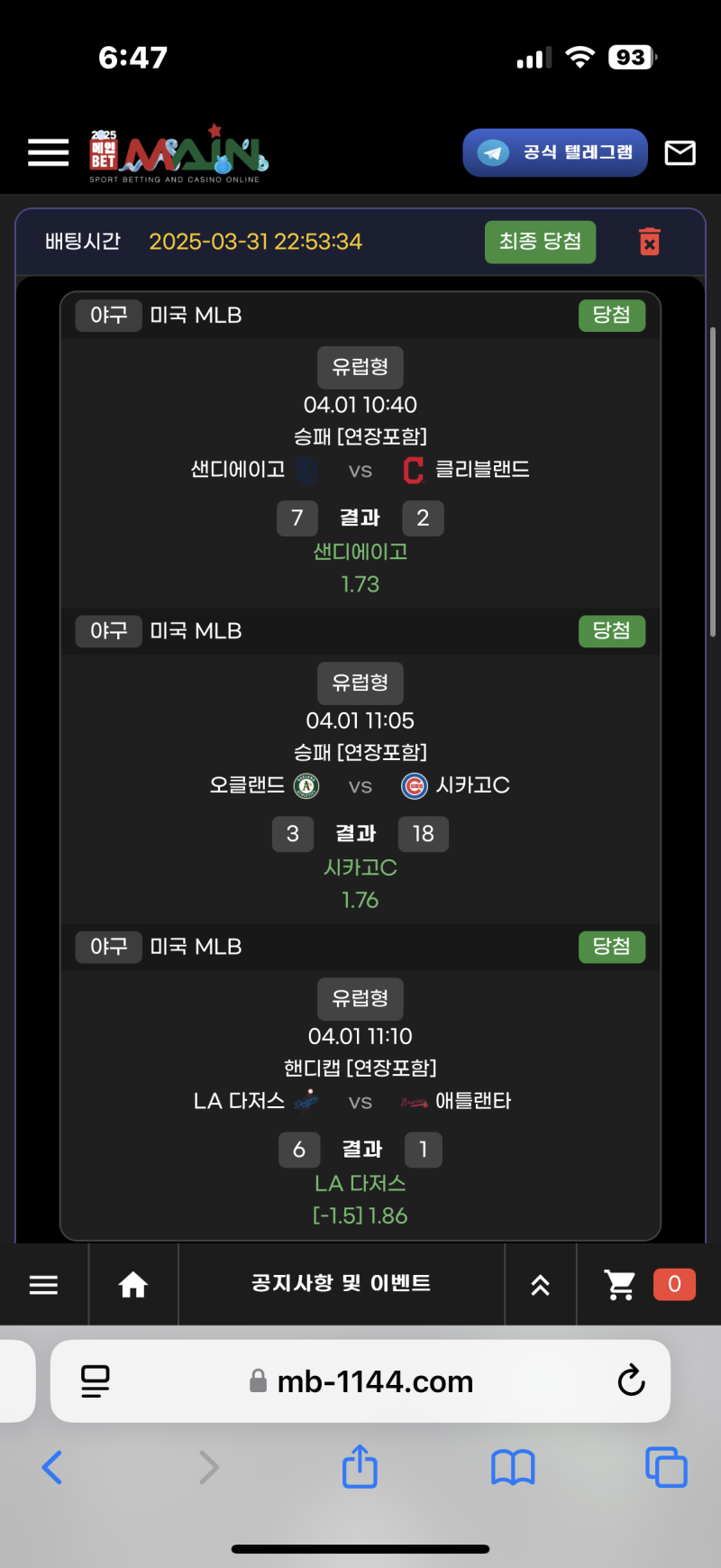Open the bottom bar menu icon
This screenshot has width=721, height=1568.
point(43,1285)
